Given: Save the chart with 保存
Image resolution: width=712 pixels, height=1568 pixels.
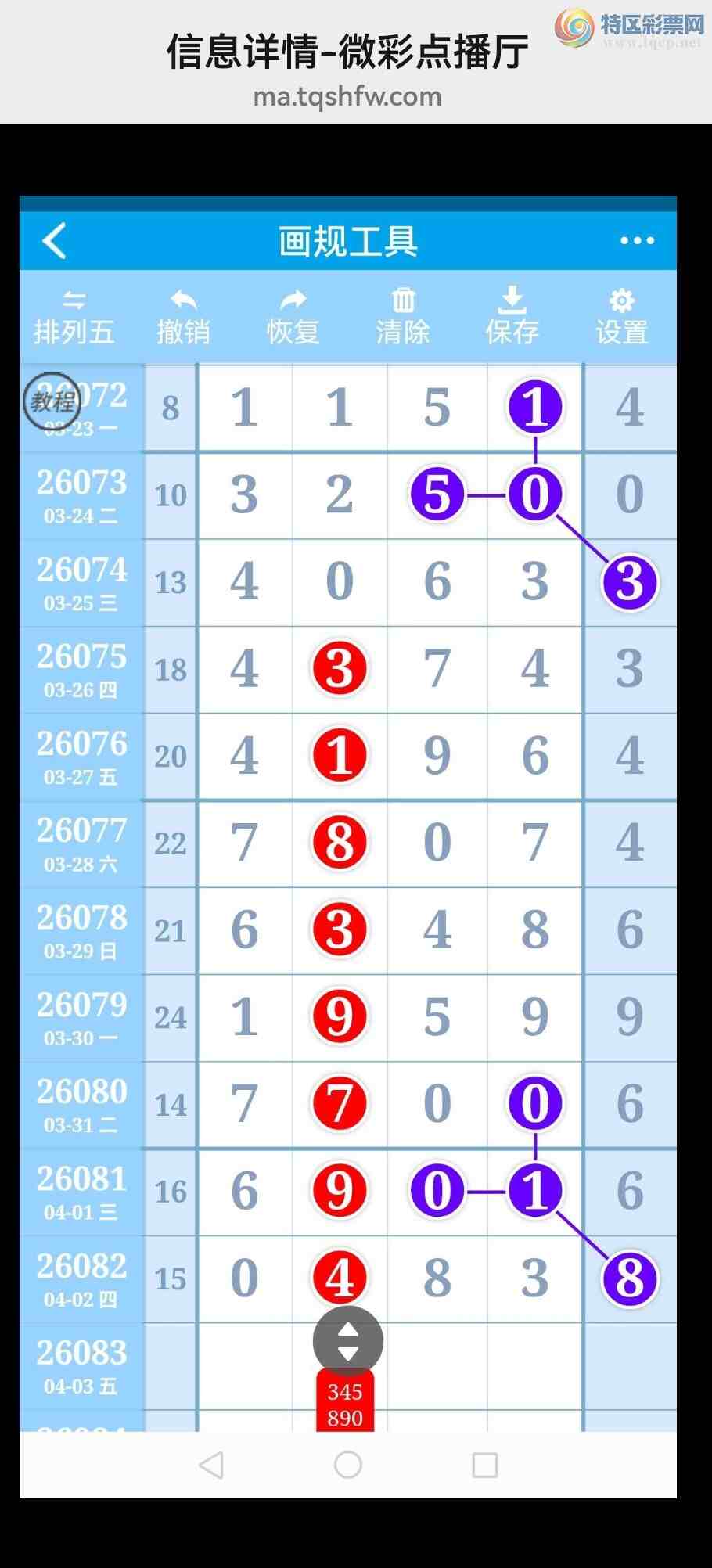Looking at the screenshot, I should tap(512, 318).
